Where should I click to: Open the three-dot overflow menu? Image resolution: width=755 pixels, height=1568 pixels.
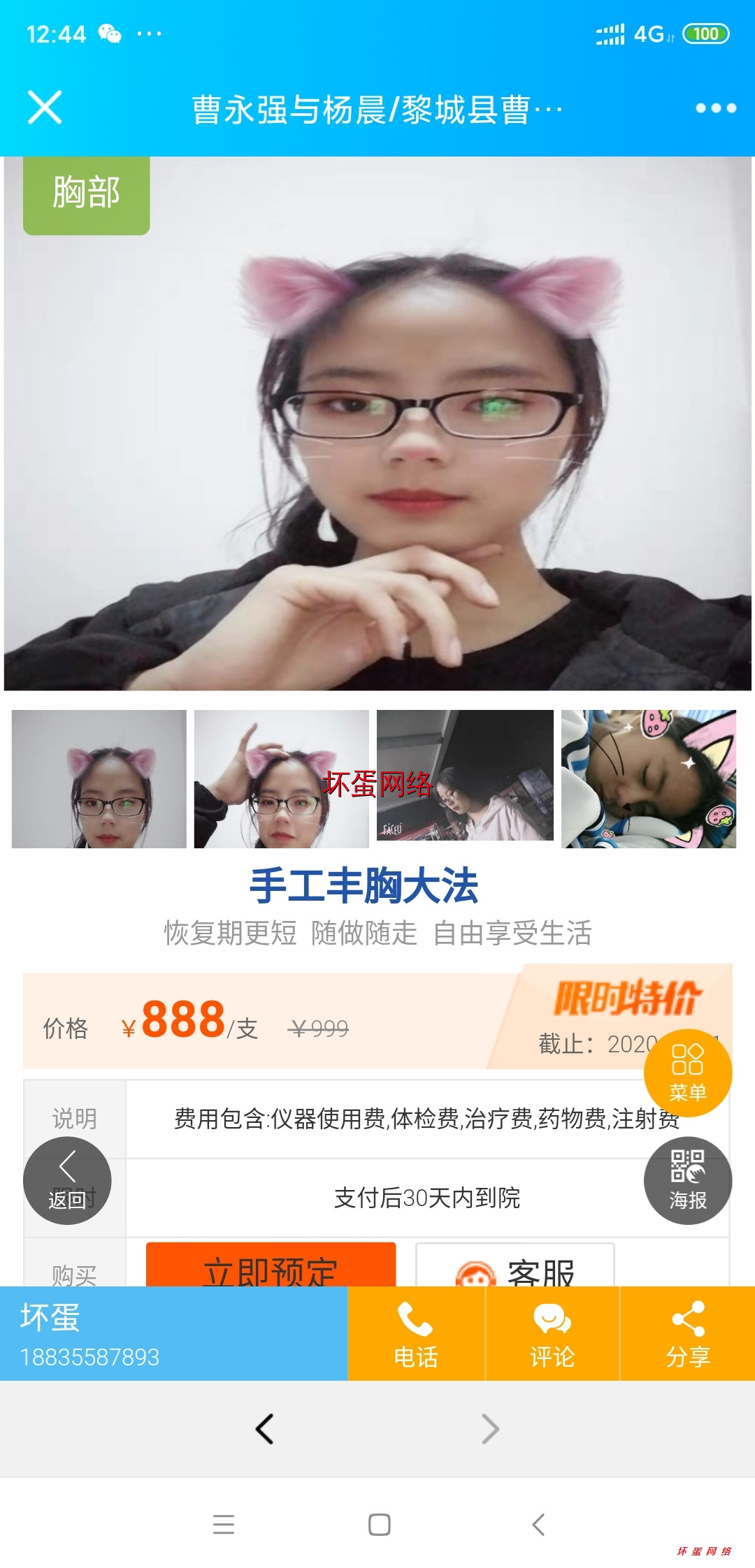pos(715,108)
